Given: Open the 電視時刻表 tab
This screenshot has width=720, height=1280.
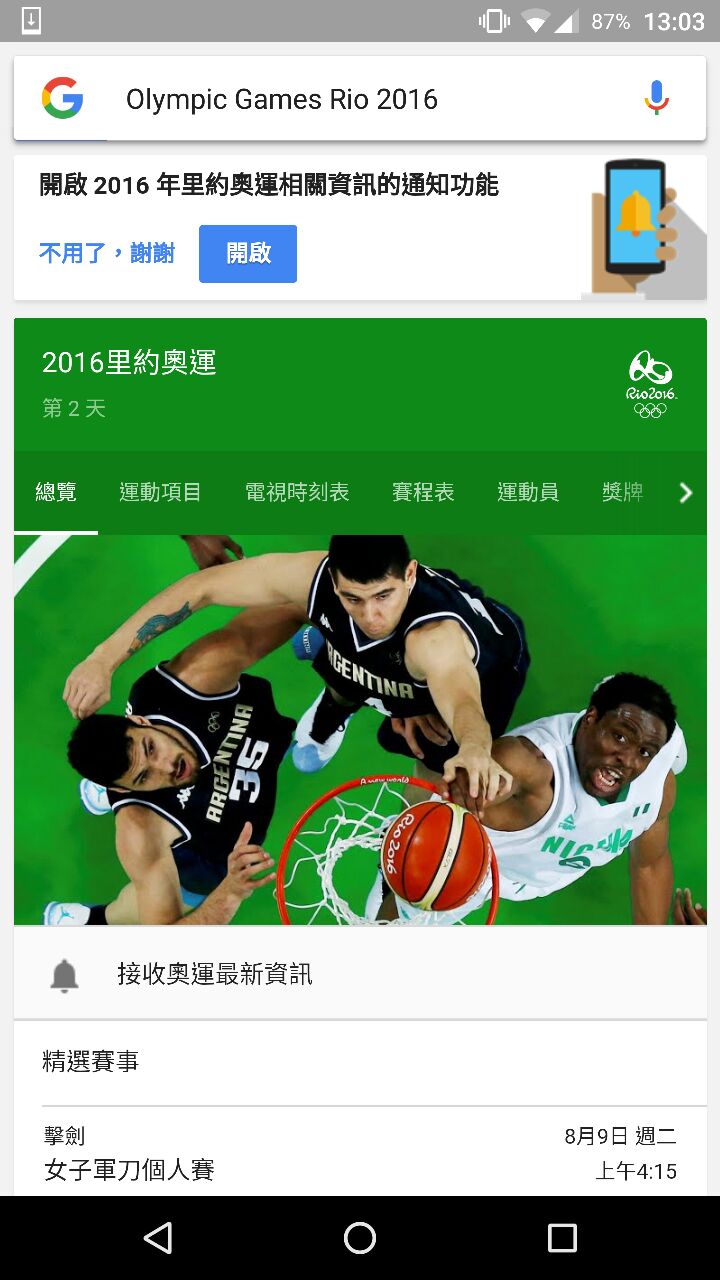Looking at the screenshot, I should 297,492.
